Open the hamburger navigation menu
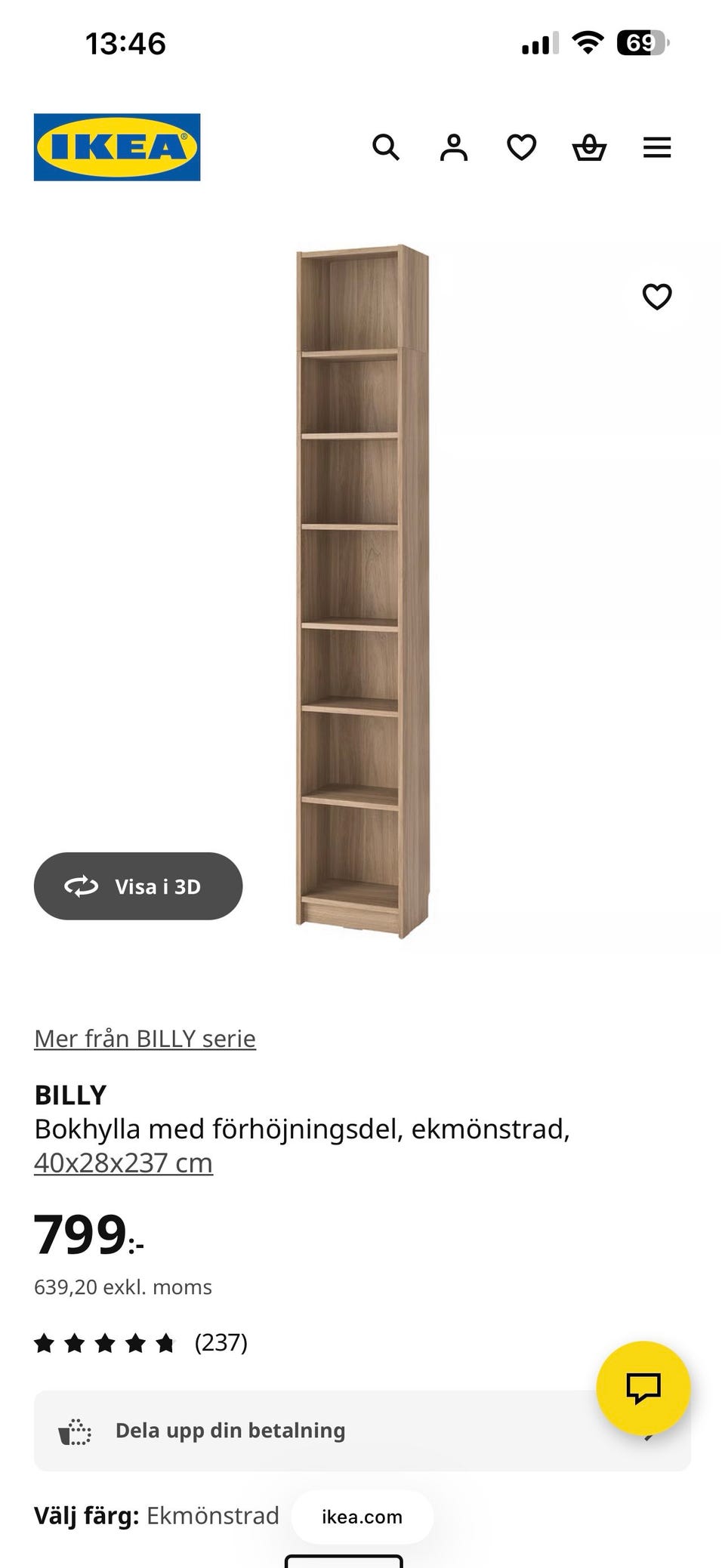This screenshot has height=1568, width=725. (656, 147)
